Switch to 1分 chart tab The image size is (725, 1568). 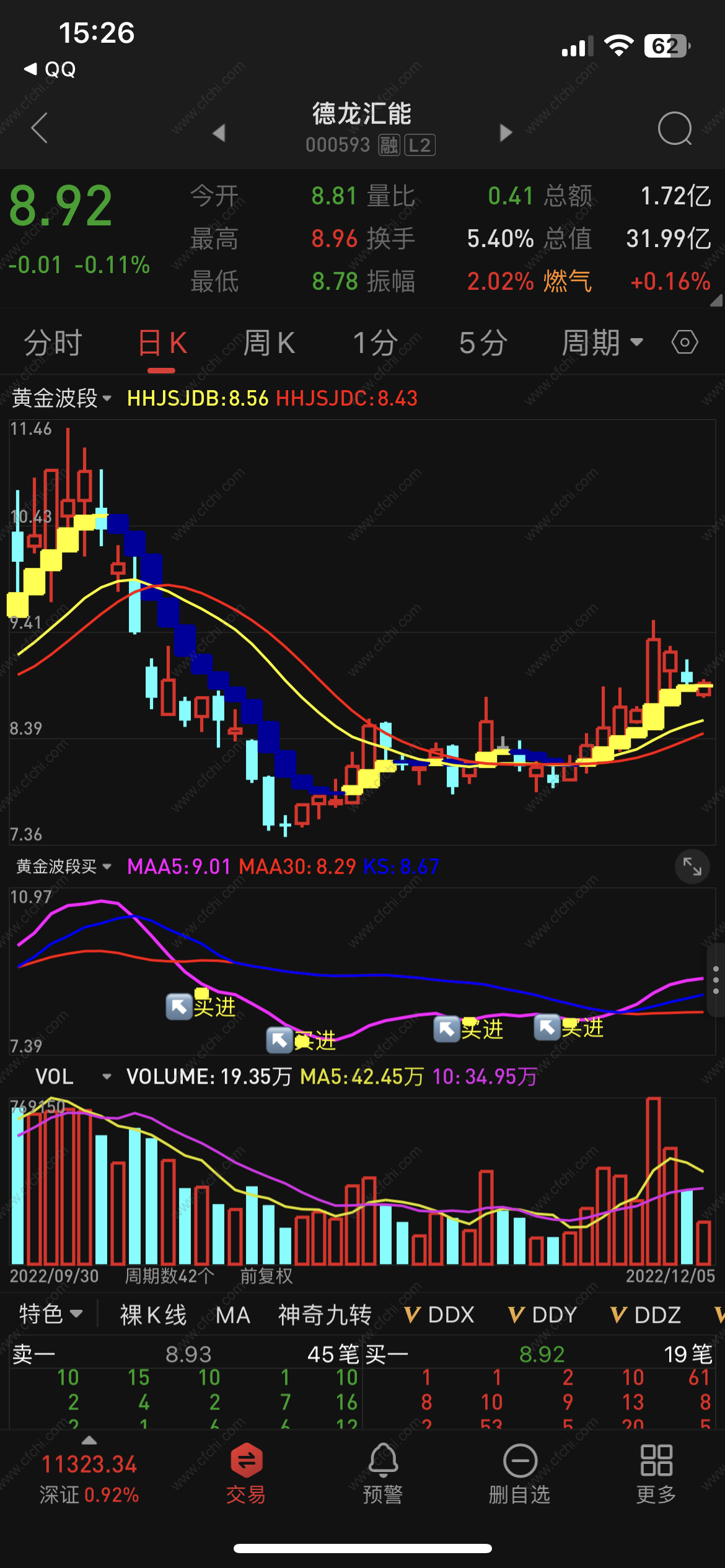click(375, 343)
